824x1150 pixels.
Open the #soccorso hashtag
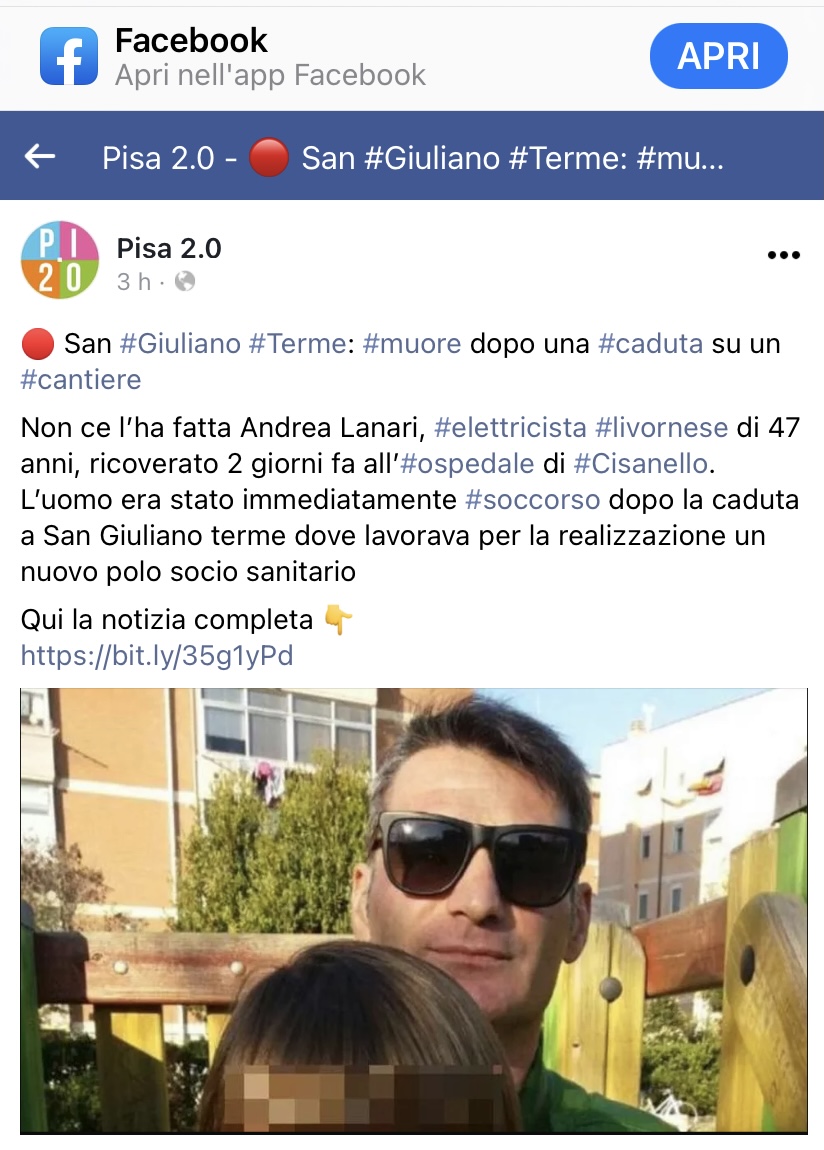click(533, 500)
